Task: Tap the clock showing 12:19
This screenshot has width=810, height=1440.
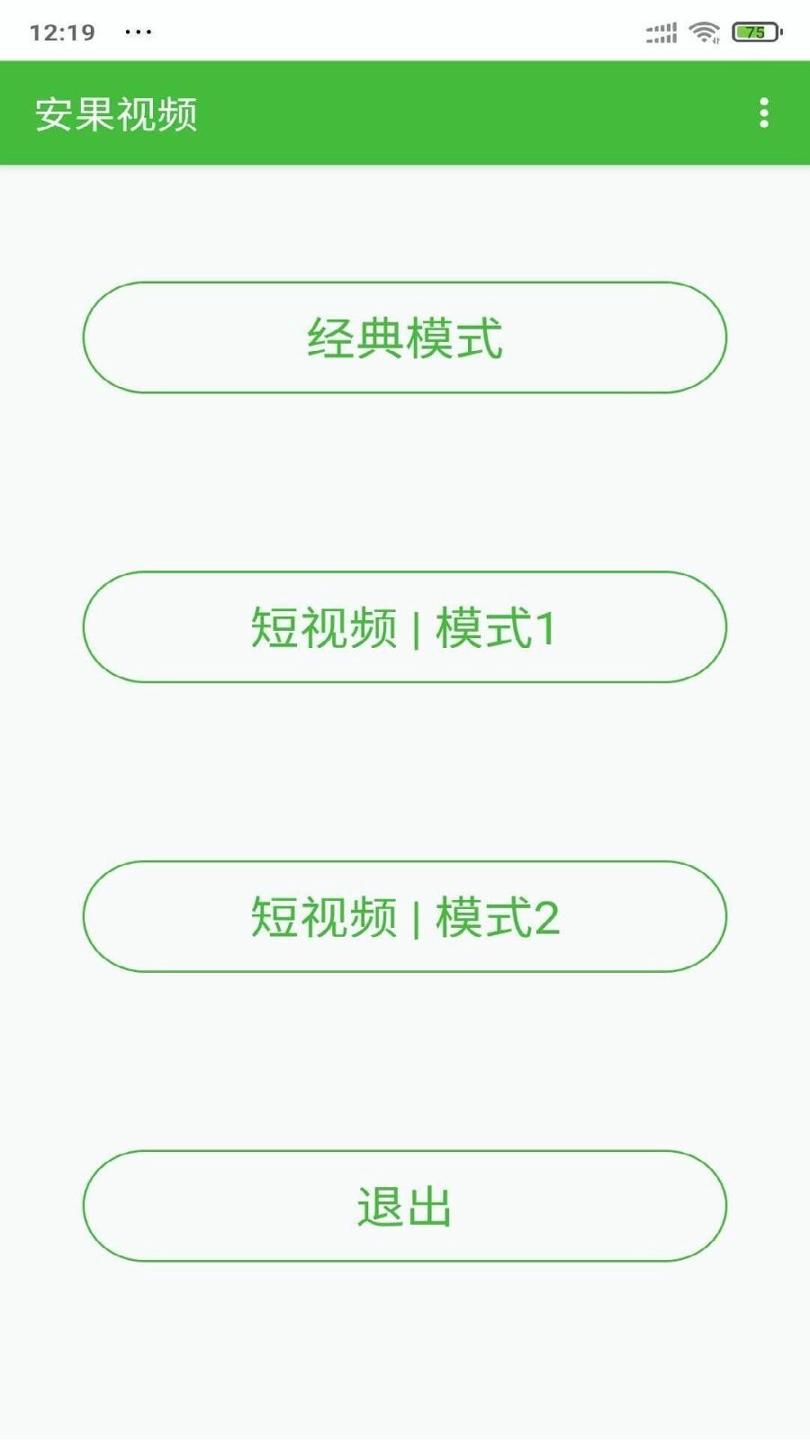Action: (63, 31)
